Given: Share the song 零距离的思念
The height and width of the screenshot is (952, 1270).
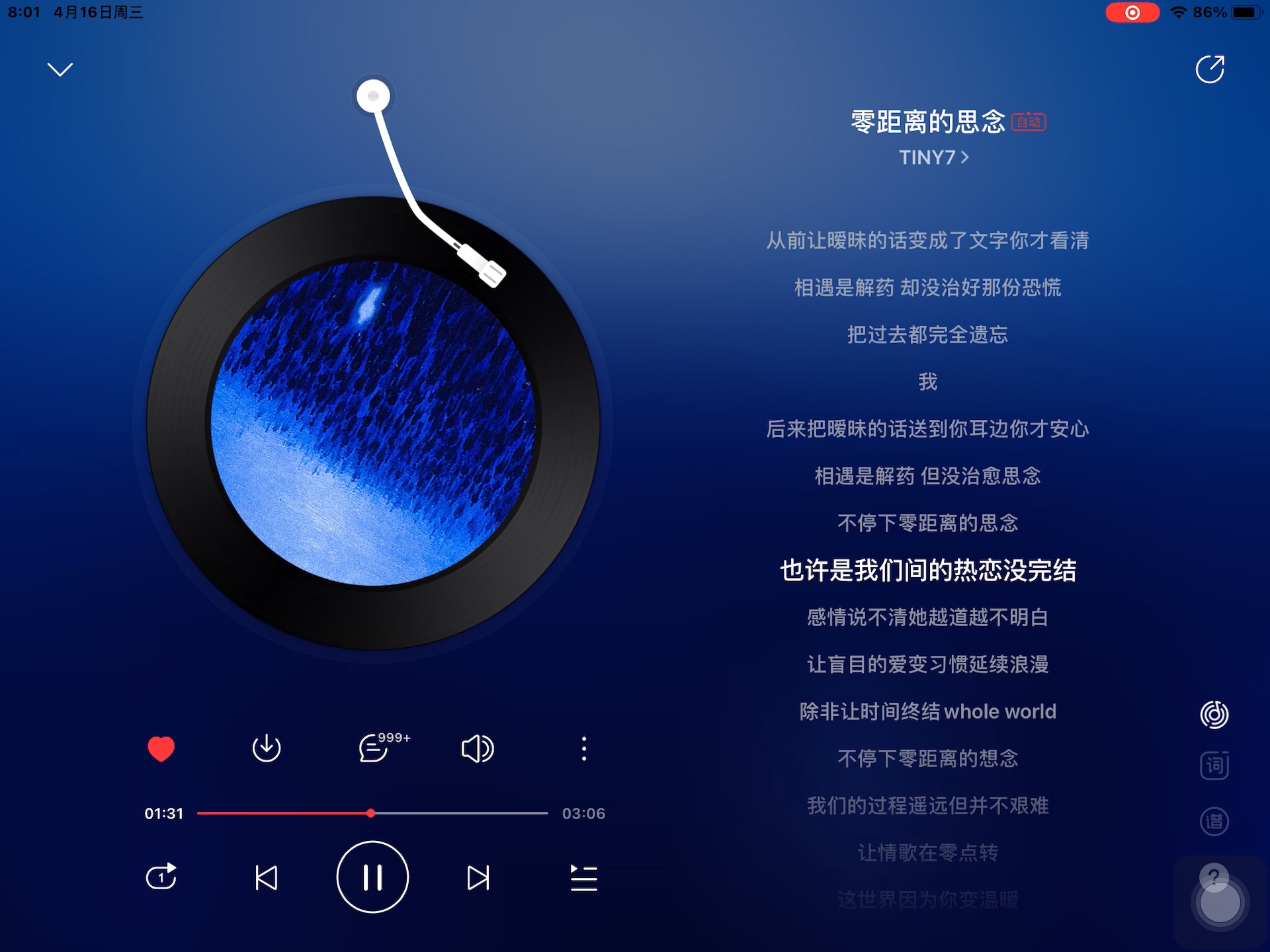Looking at the screenshot, I should click(x=1210, y=69).
